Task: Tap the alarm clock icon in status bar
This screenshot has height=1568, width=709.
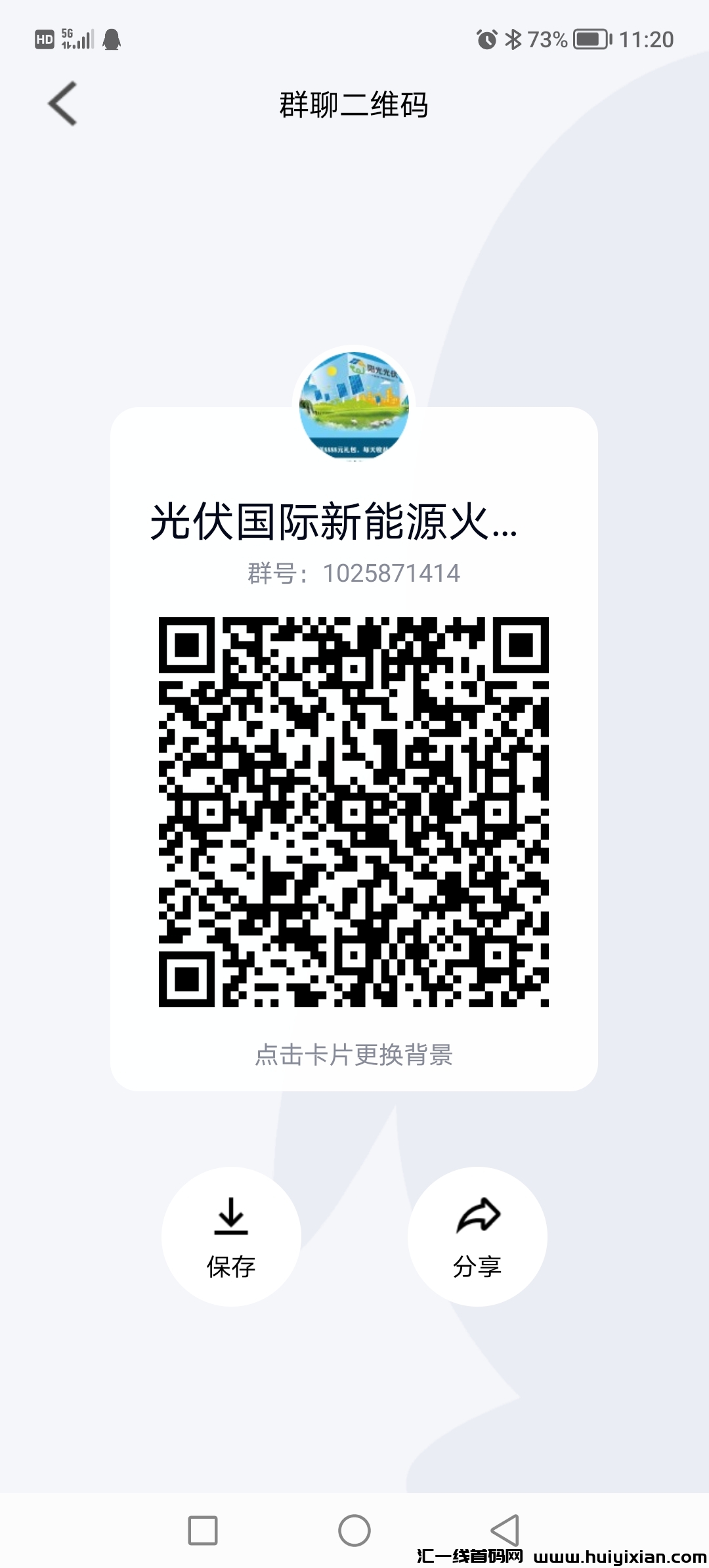Action: (x=486, y=39)
